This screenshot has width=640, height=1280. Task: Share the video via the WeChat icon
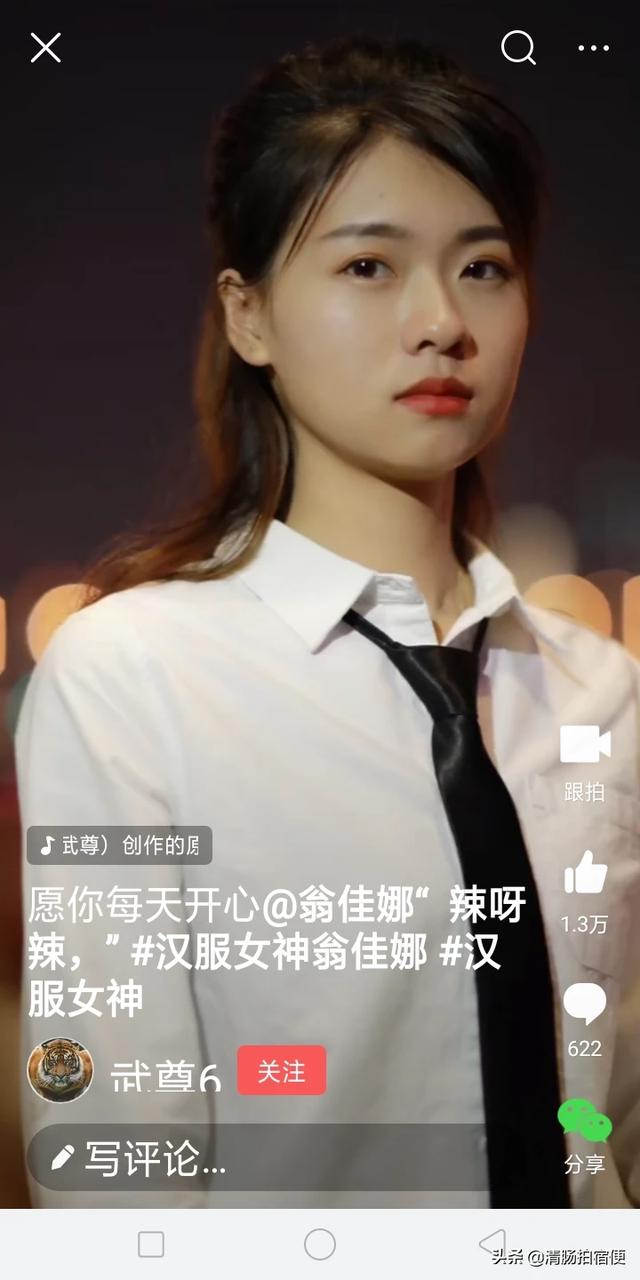[x=584, y=1121]
